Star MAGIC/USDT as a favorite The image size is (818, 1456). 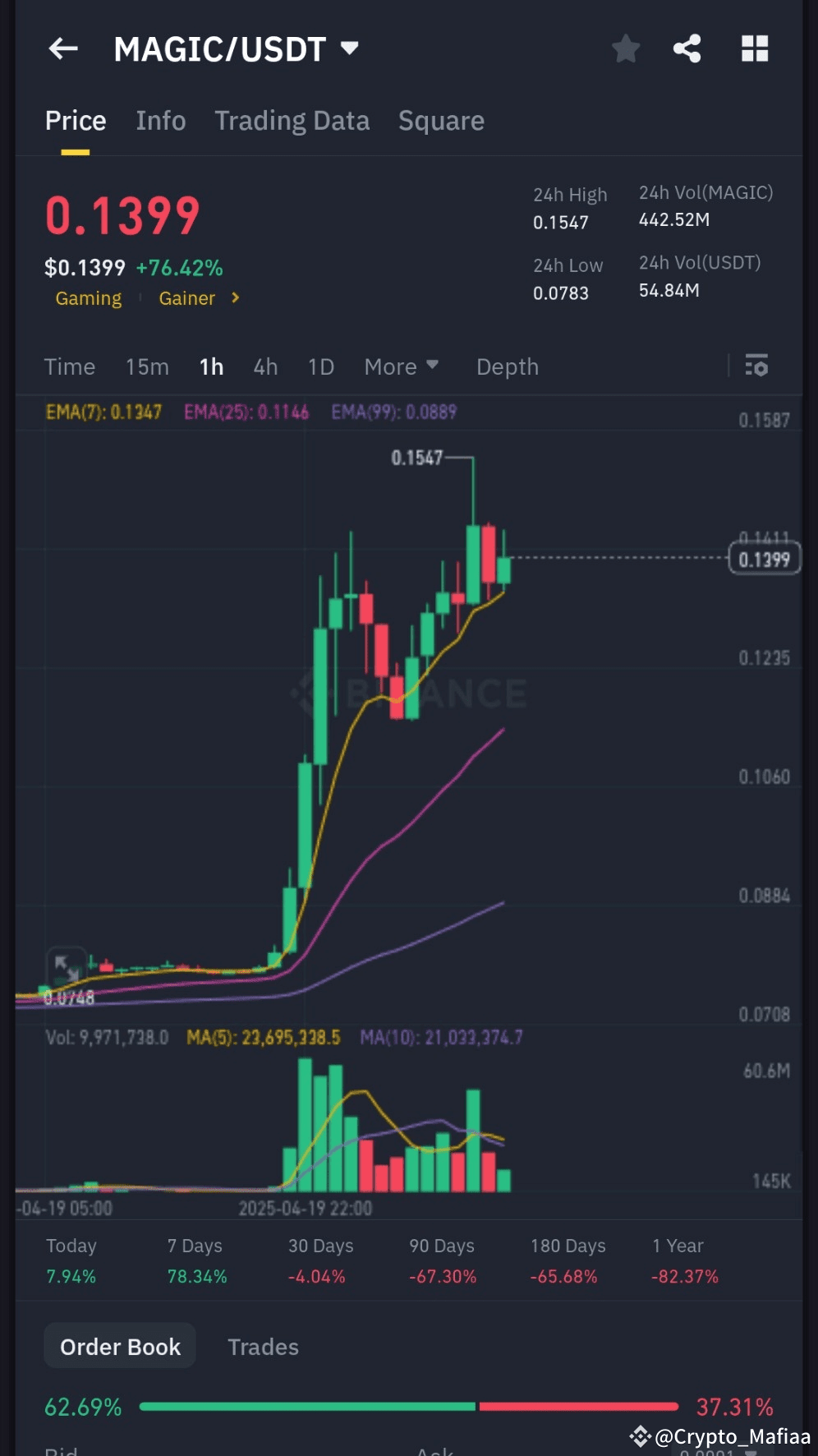(x=626, y=48)
